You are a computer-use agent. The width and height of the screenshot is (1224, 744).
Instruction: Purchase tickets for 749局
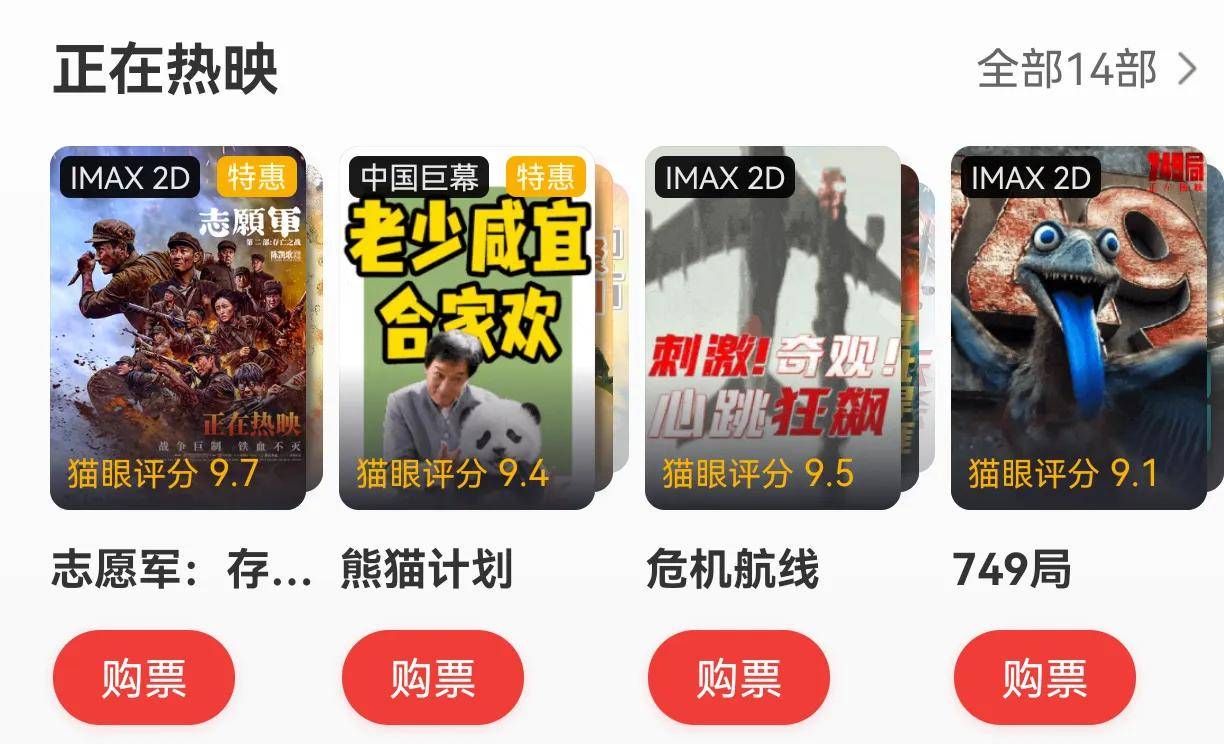coord(1045,678)
